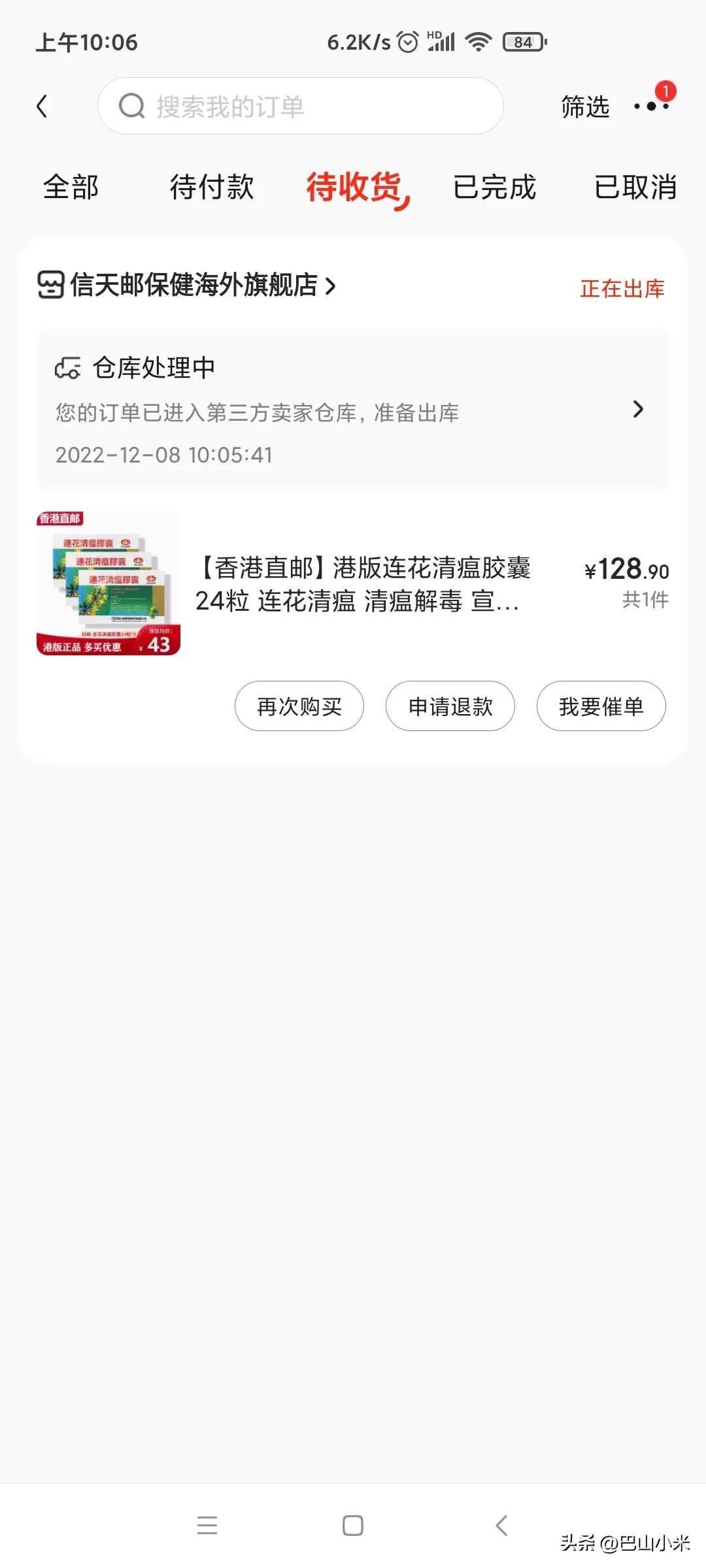
Task: Open the search magnifier in search bar
Action: tap(131, 106)
